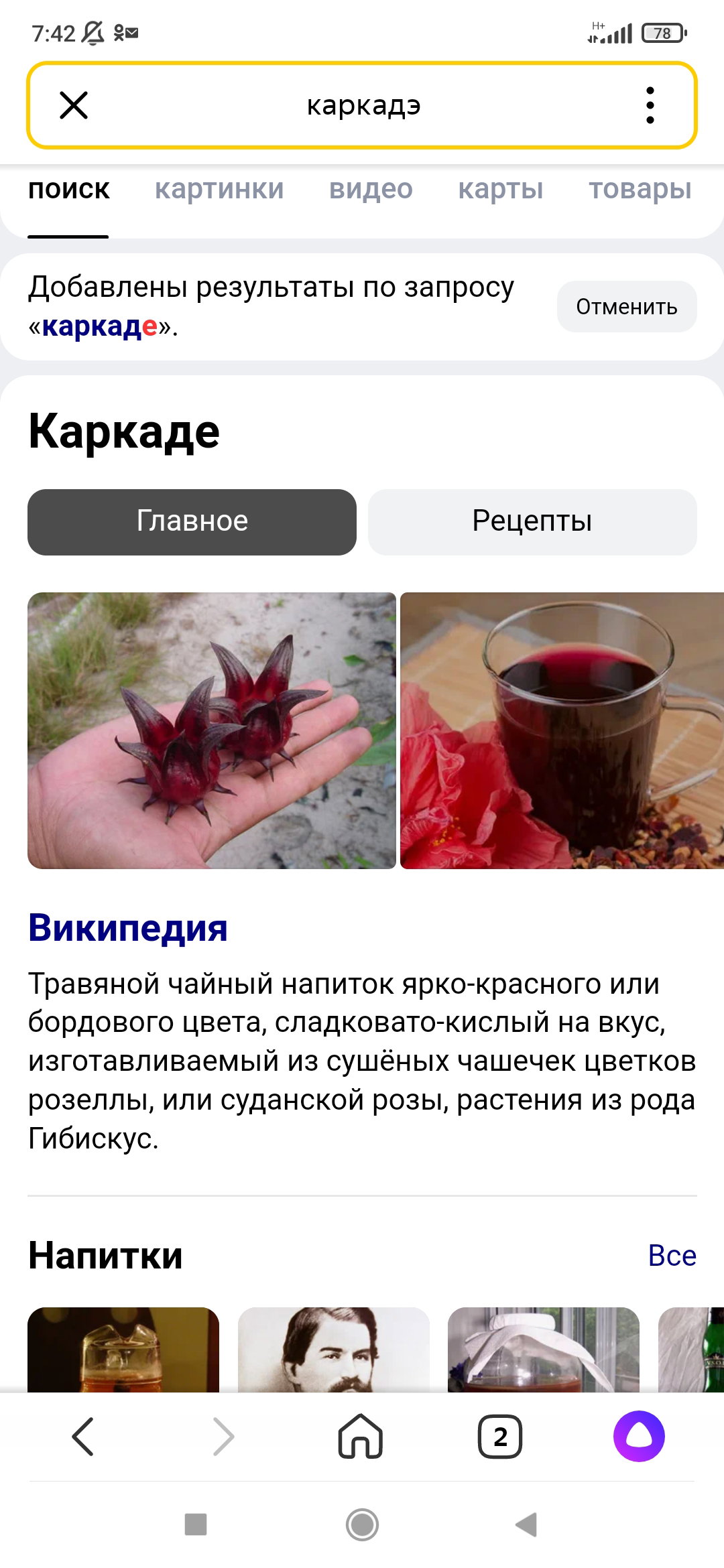Image resolution: width=724 pixels, height=1568 pixels.
Task: Open the Википедия link
Action: coord(128,928)
